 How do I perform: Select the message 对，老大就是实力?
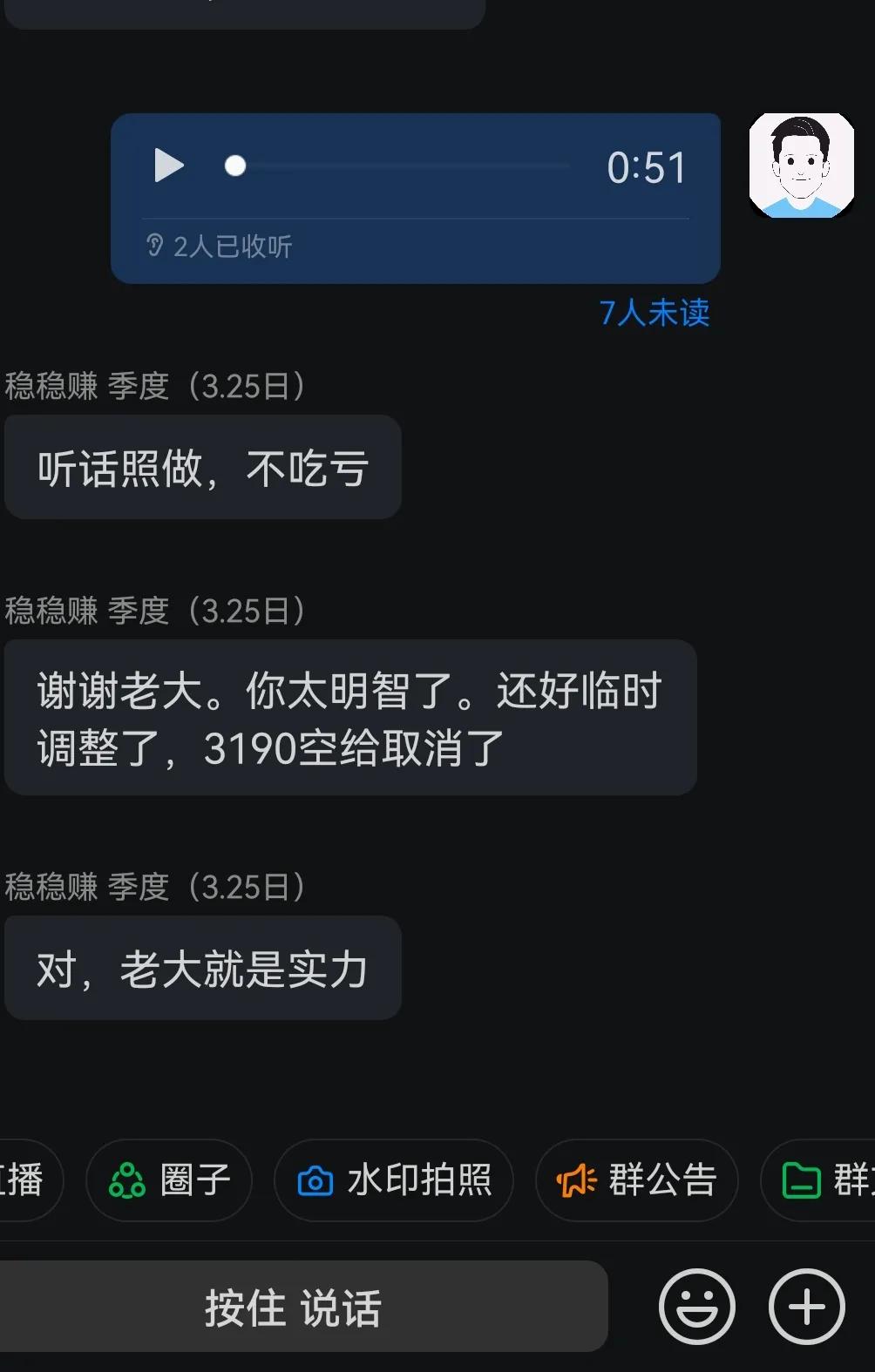[x=202, y=968]
